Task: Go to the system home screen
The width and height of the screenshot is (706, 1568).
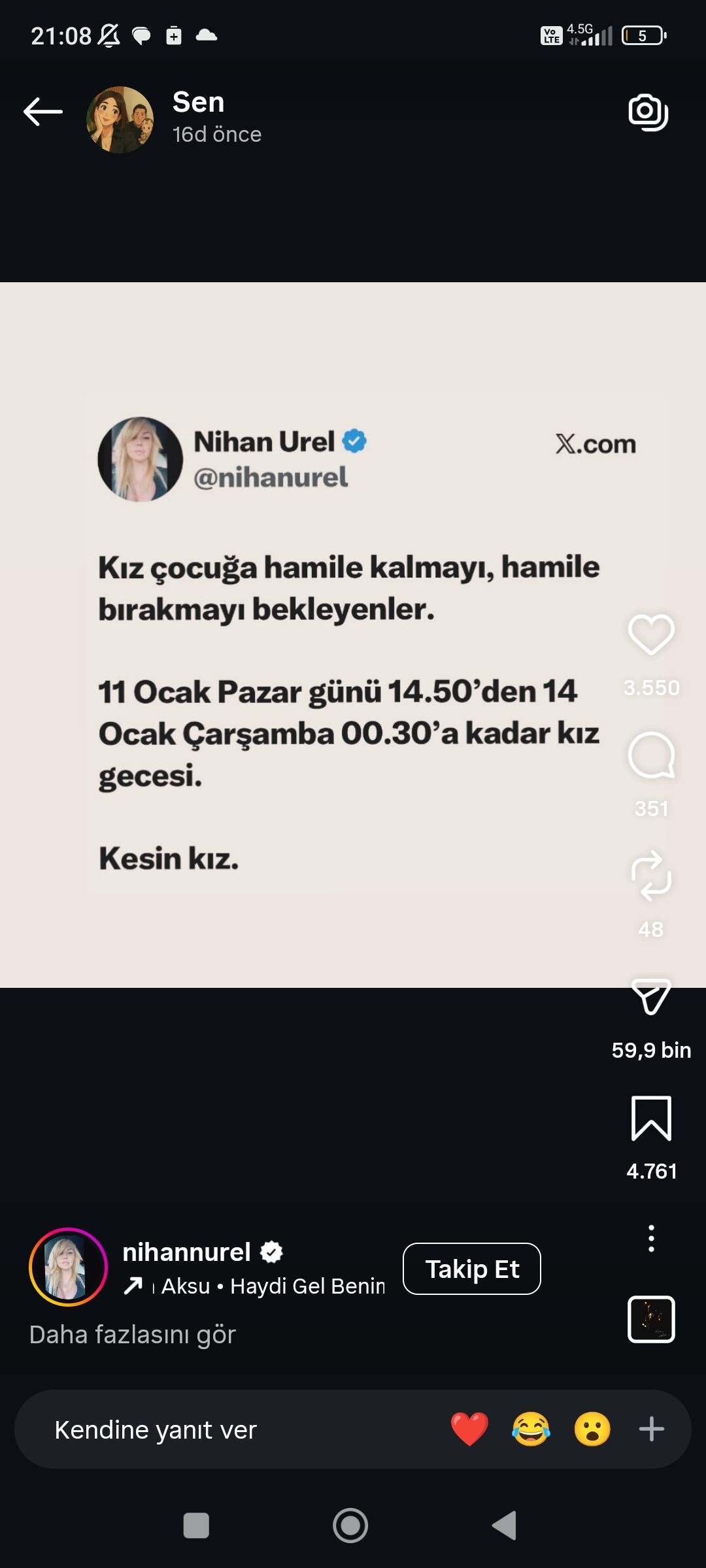Action: pyautogui.click(x=350, y=1526)
